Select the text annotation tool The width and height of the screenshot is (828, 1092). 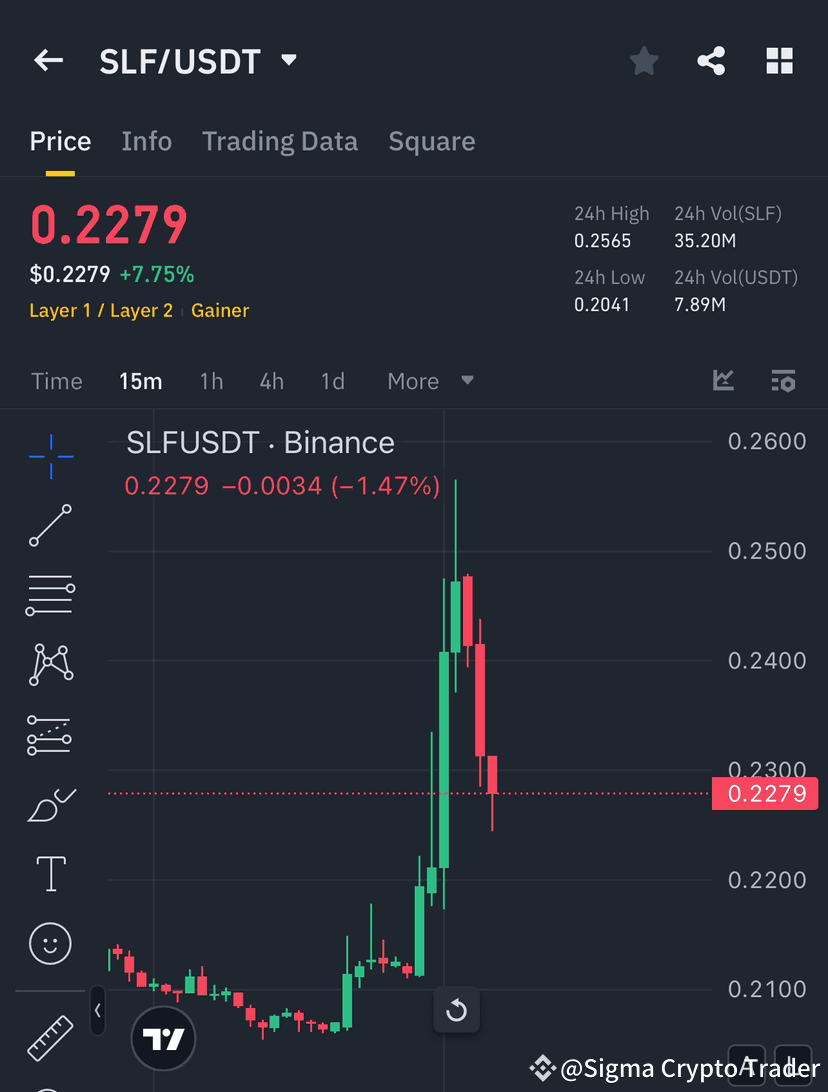pos(50,872)
